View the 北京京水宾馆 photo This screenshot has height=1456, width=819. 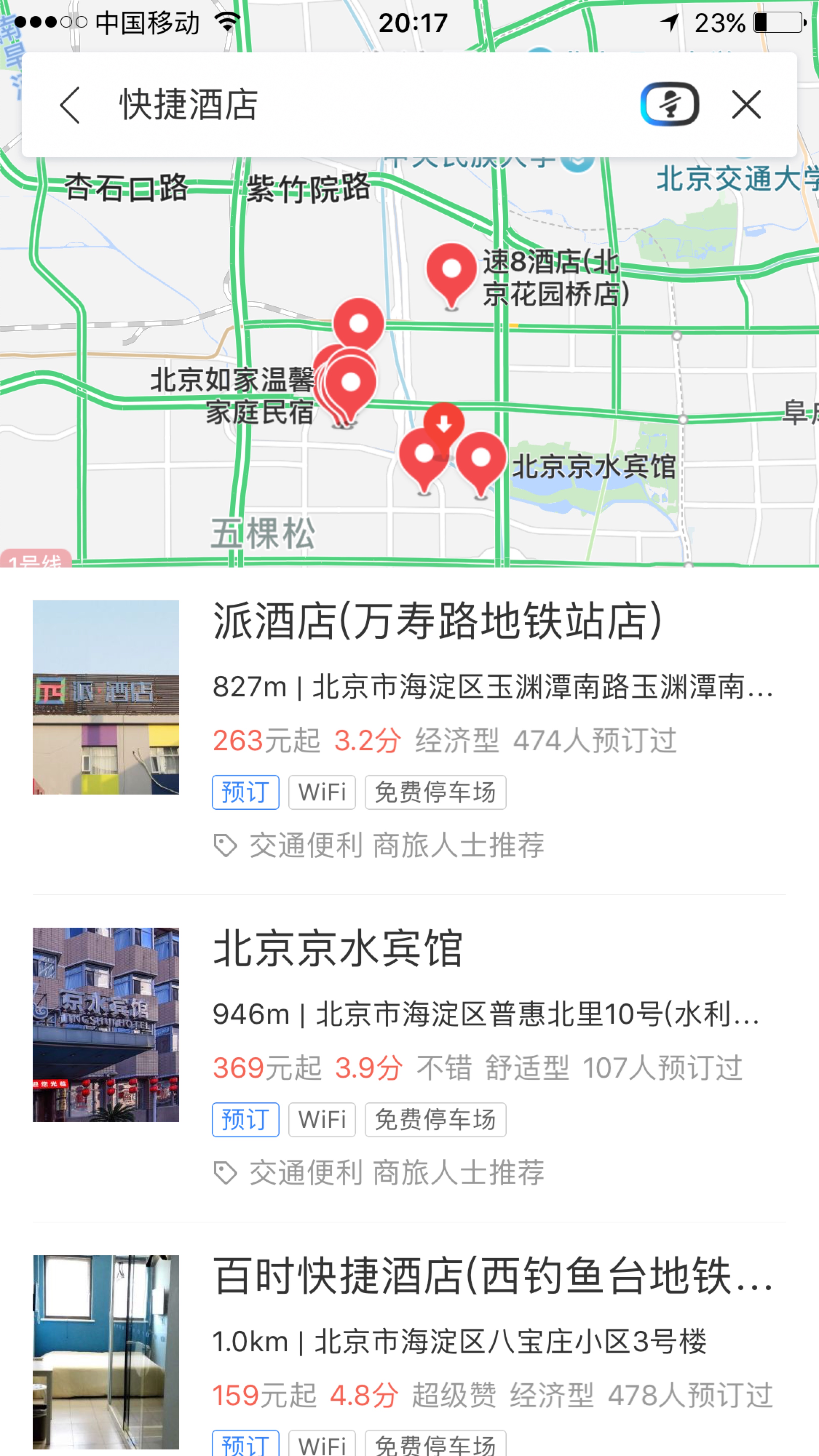click(106, 1024)
